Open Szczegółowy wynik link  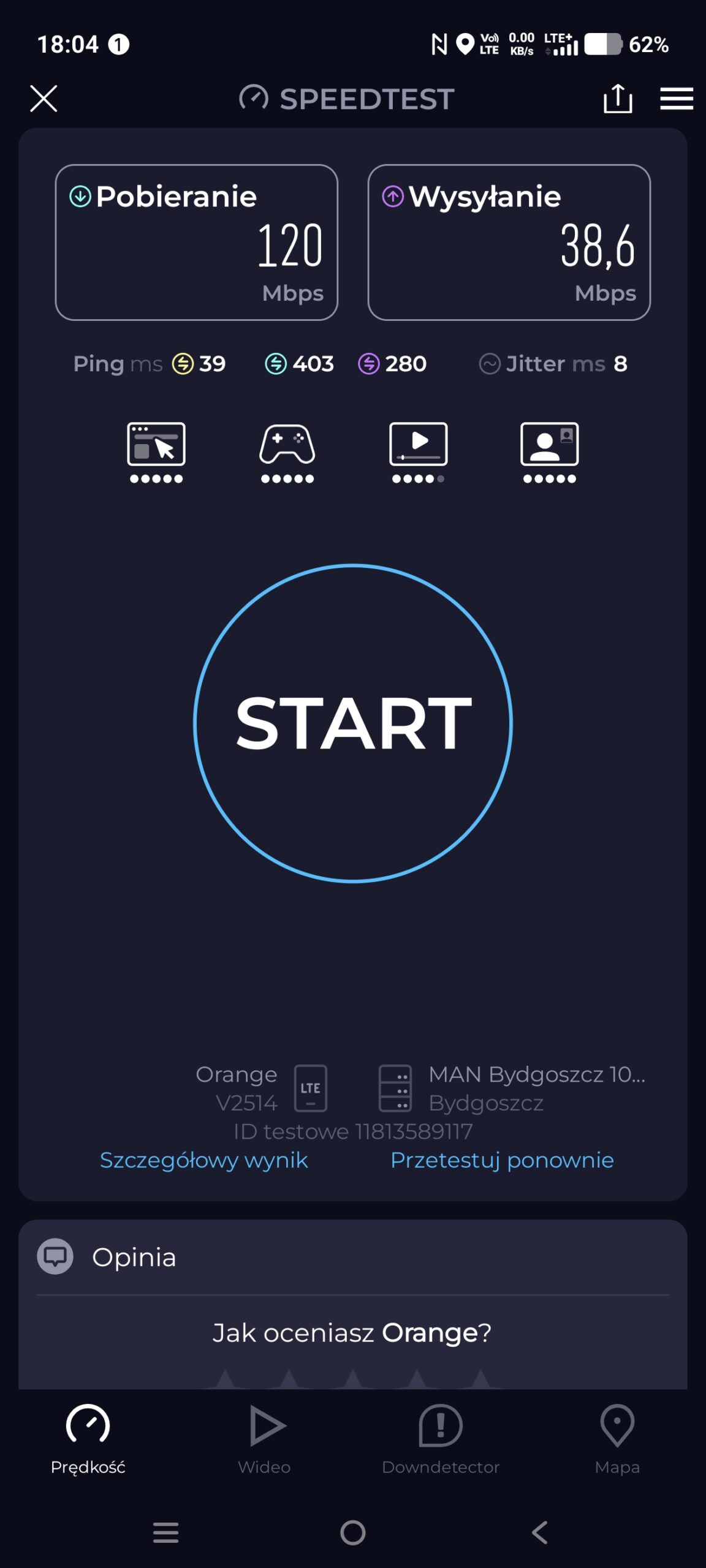[204, 1160]
